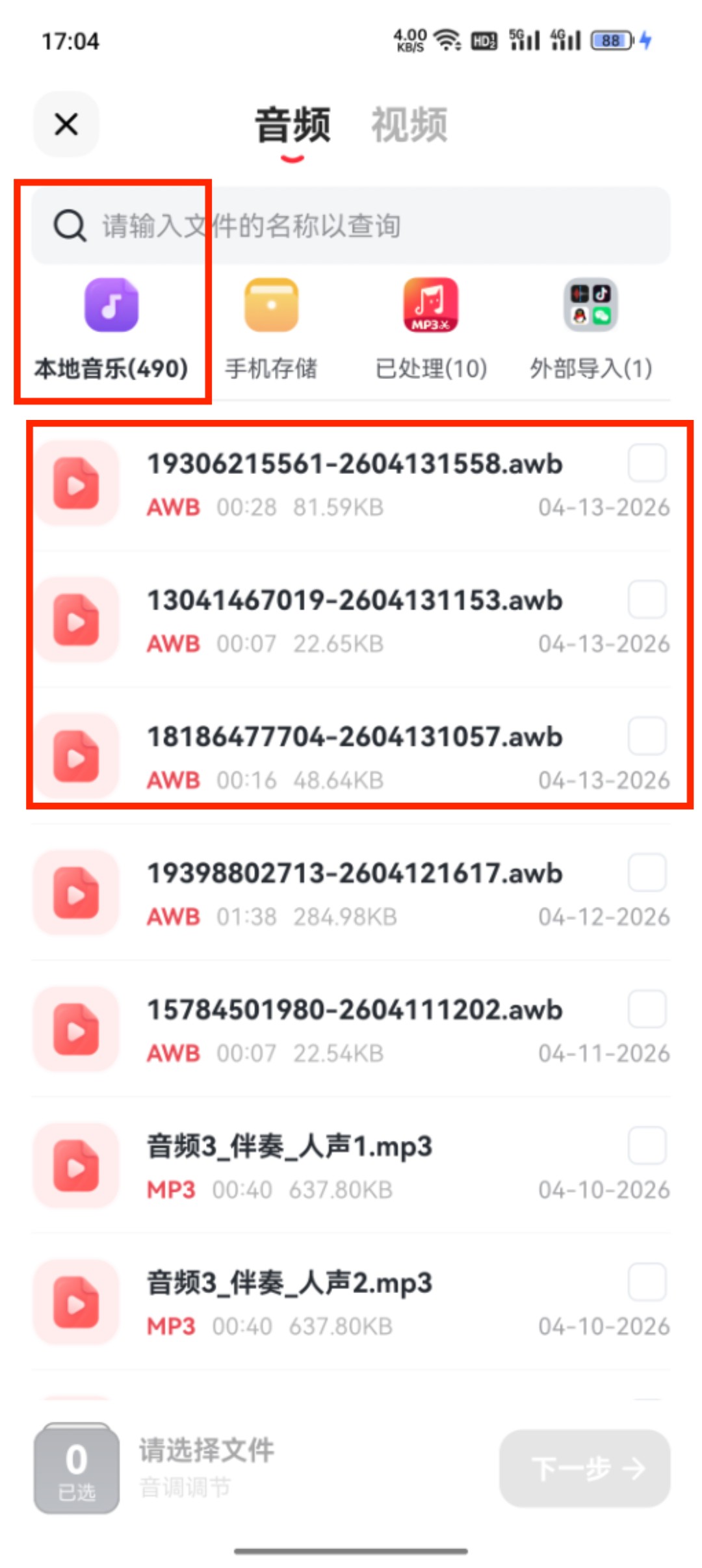Viewport: 702px width, 1568px height.
Task: Play preview of 19306215561-2604131558.awb
Action: point(76,484)
